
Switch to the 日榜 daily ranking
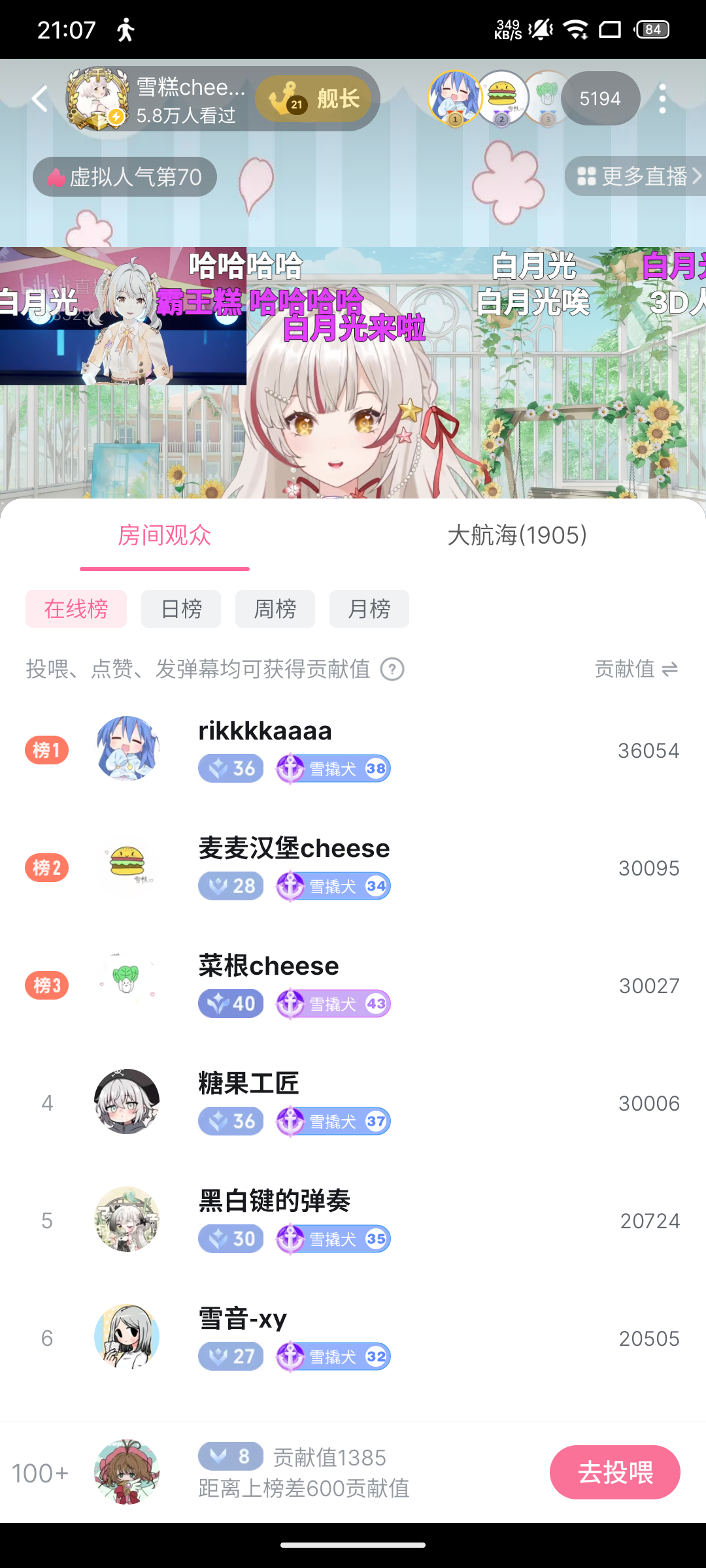point(181,609)
